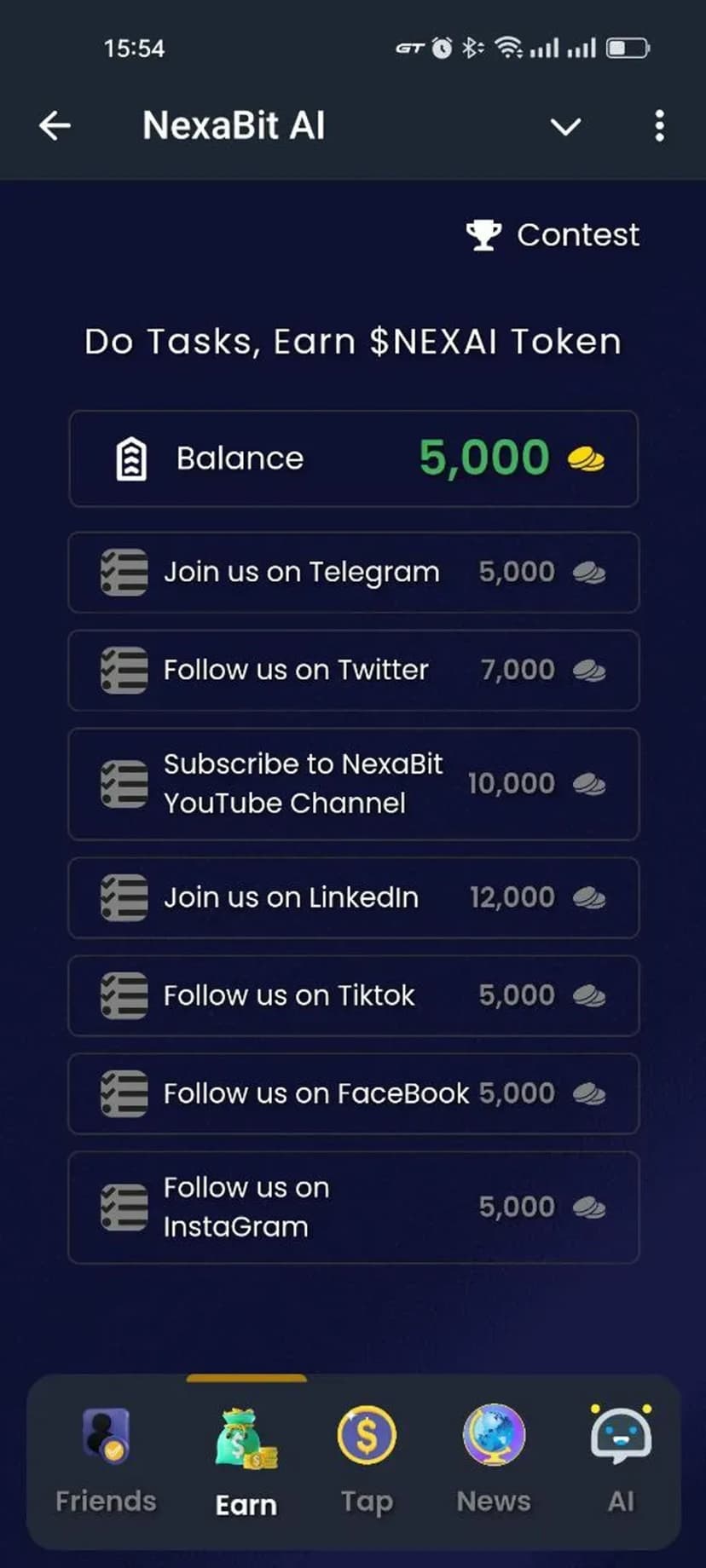
Task: Select the Join us on LinkedIn task
Action: click(x=353, y=898)
